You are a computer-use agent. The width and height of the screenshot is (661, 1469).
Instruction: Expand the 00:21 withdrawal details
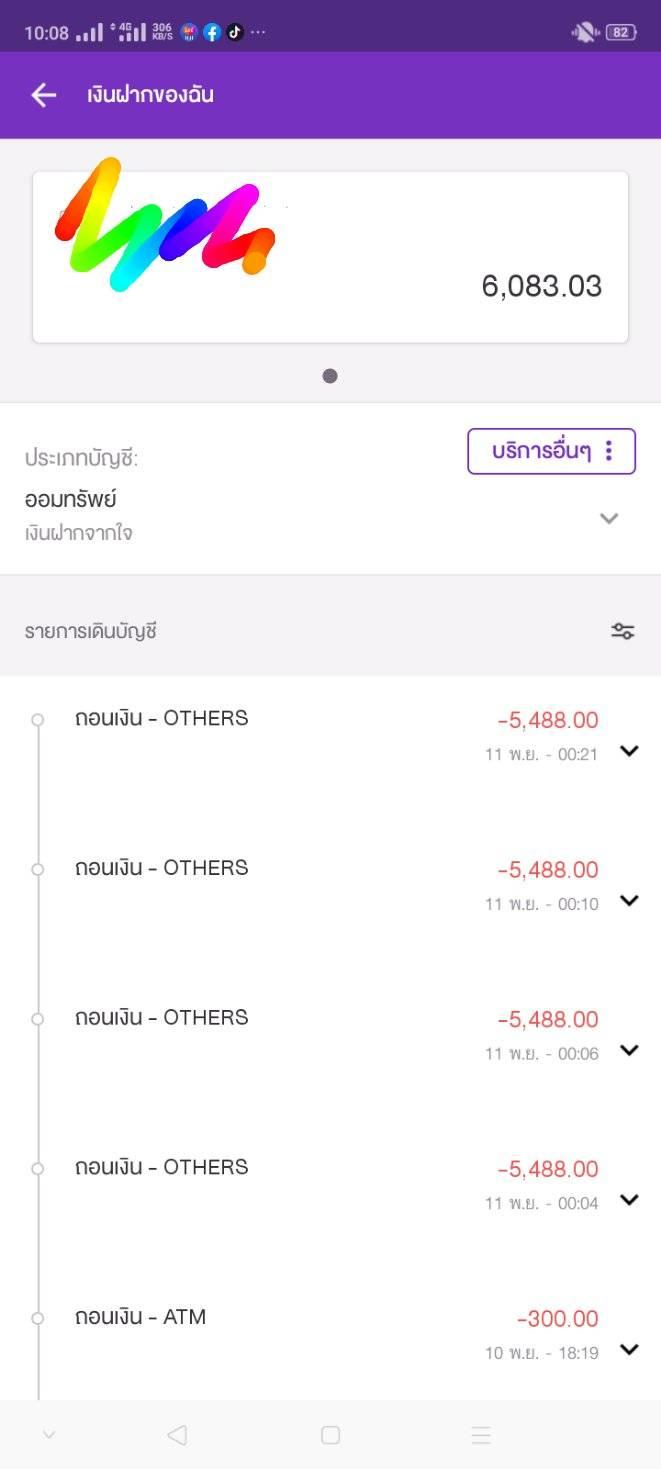point(629,751)
